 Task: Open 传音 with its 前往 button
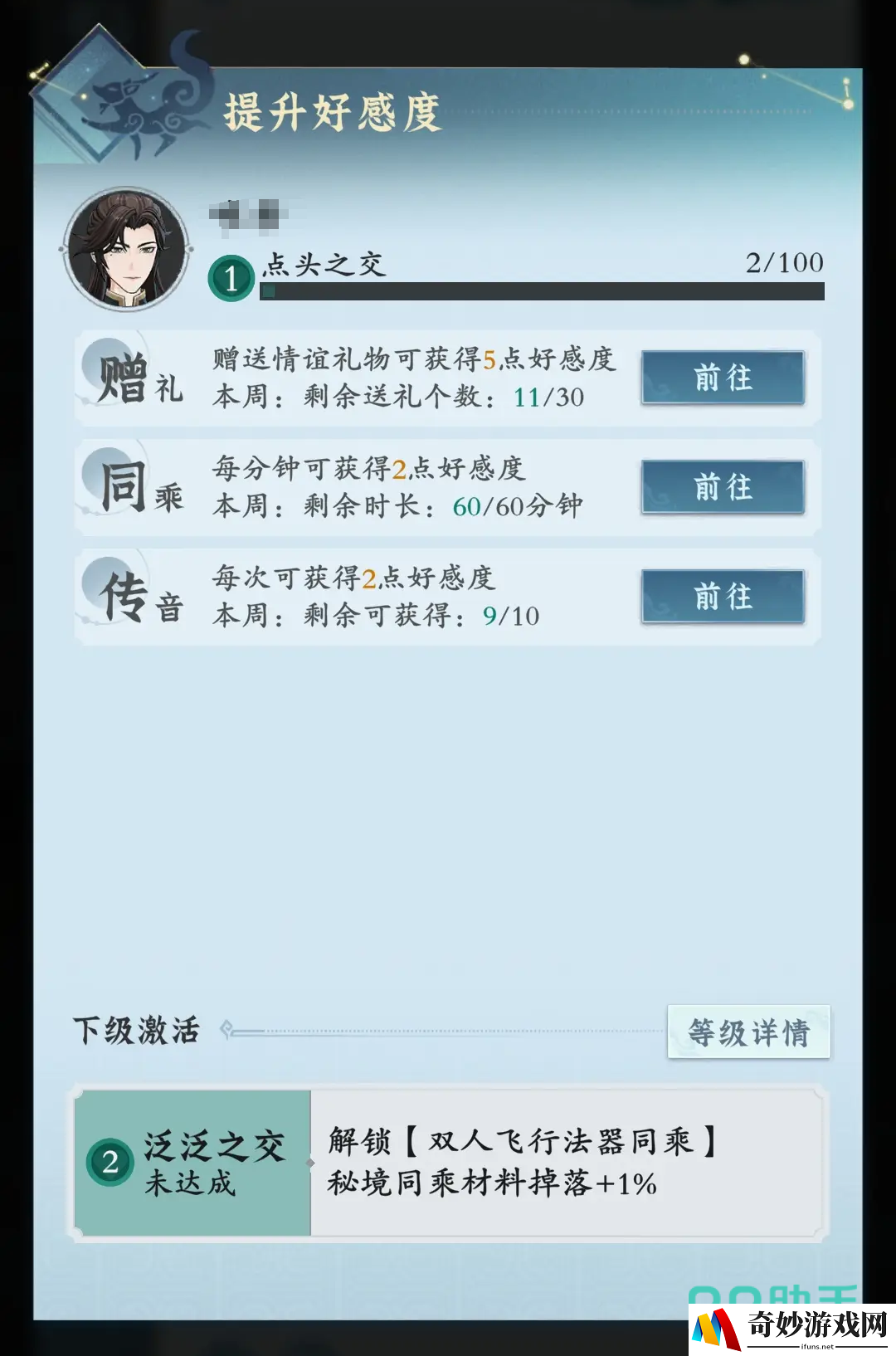click(723, 597)
